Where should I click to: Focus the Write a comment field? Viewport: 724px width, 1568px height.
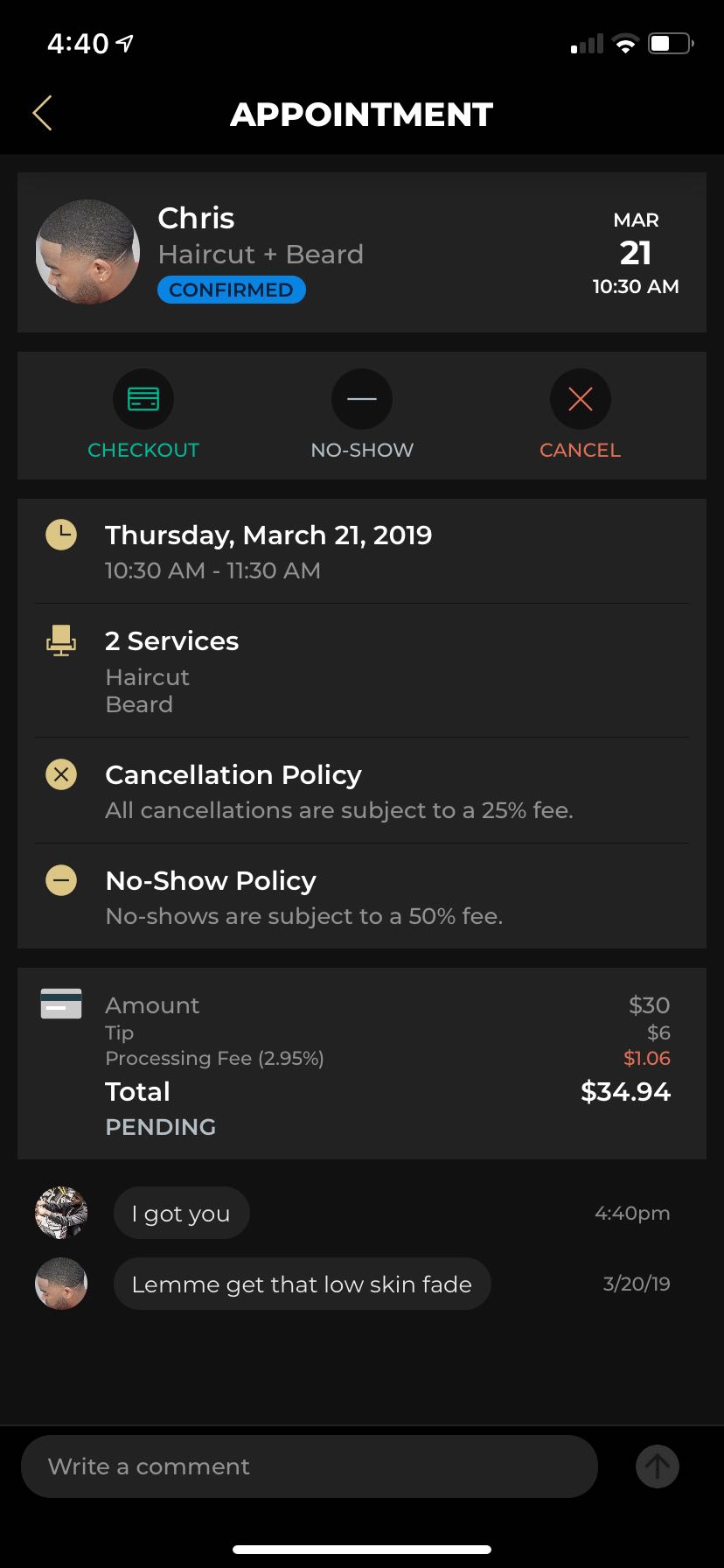(310, 1466)
